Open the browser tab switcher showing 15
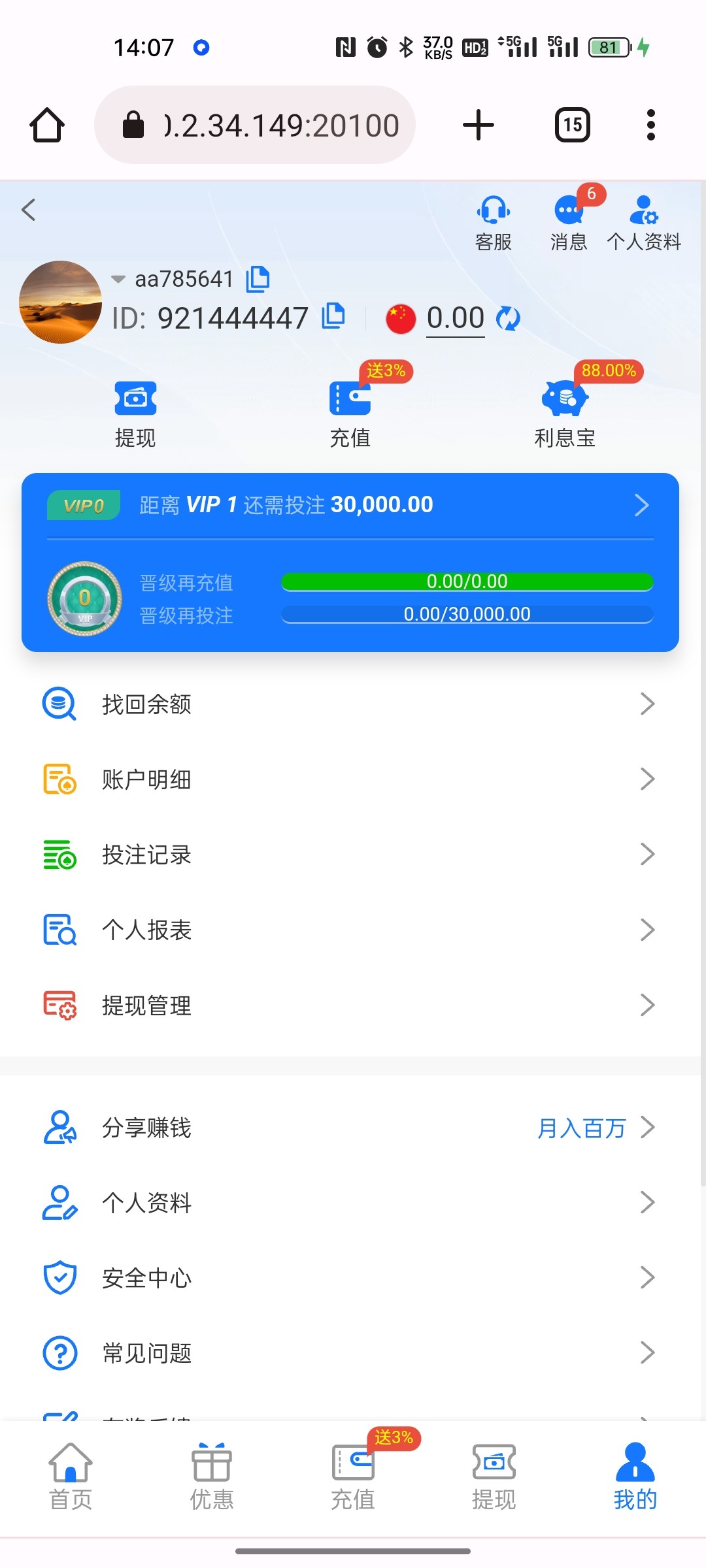Viewport: 706px width, 1568px height. coord(572,125)
